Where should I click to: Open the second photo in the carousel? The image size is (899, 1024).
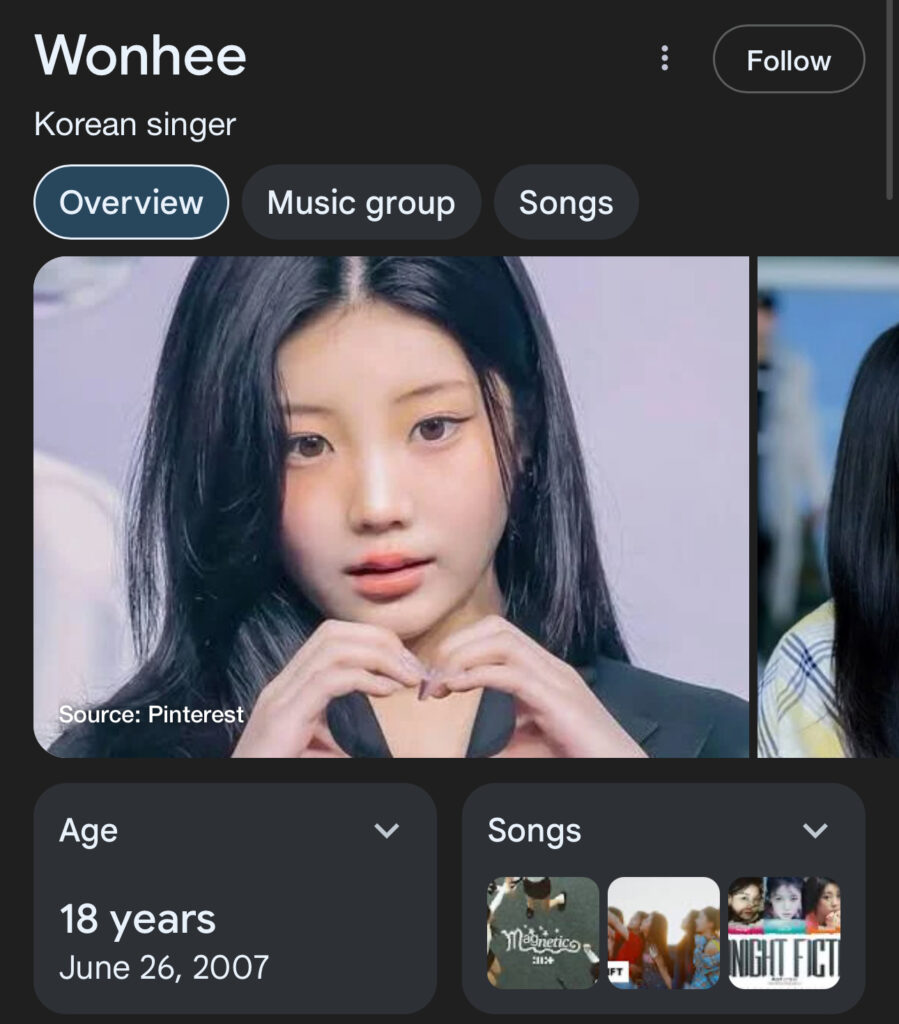point(828,506)
